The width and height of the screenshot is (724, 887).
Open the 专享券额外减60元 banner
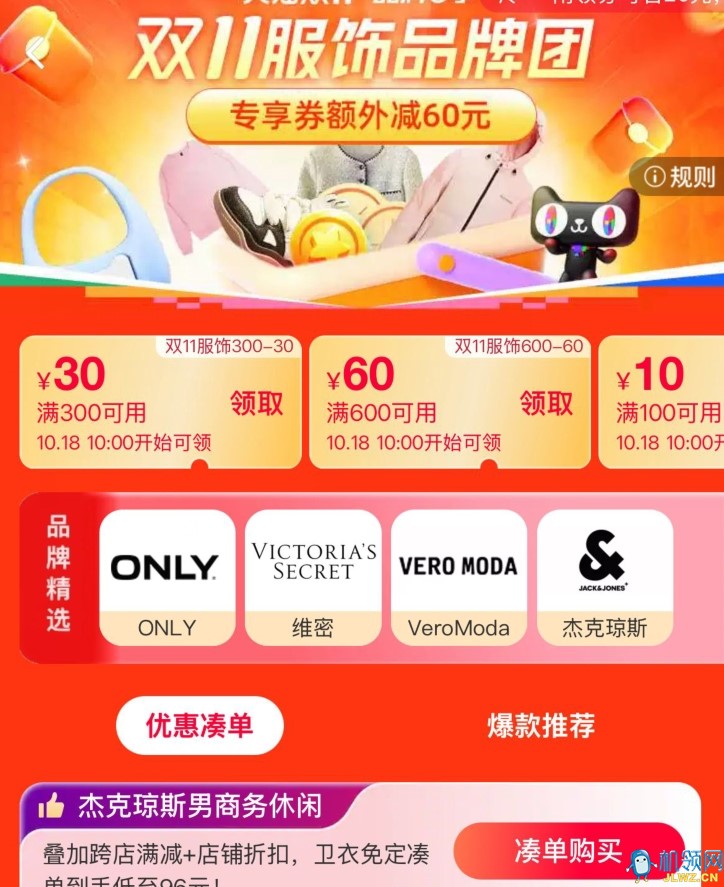point(361,115)
